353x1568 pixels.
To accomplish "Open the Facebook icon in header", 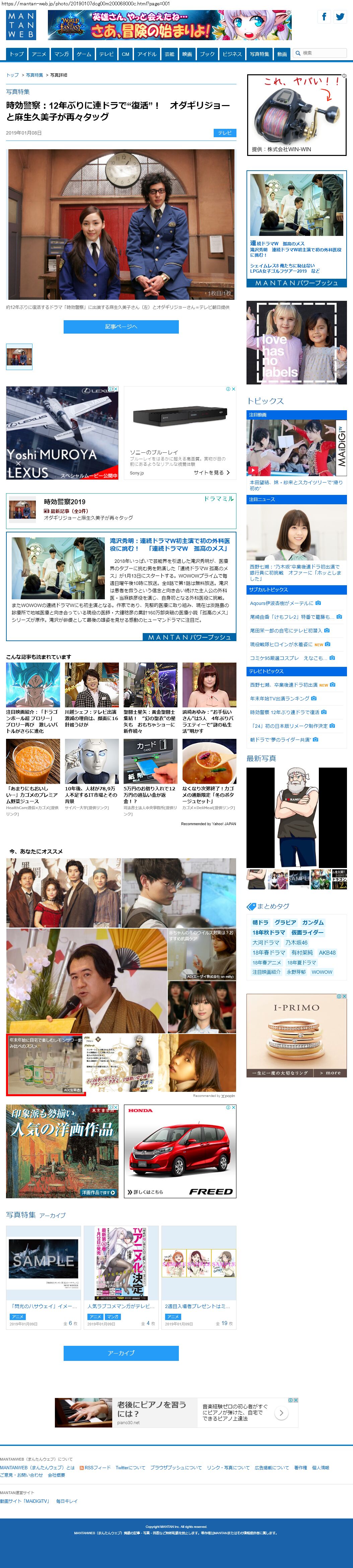I will (x=324, y=17).
